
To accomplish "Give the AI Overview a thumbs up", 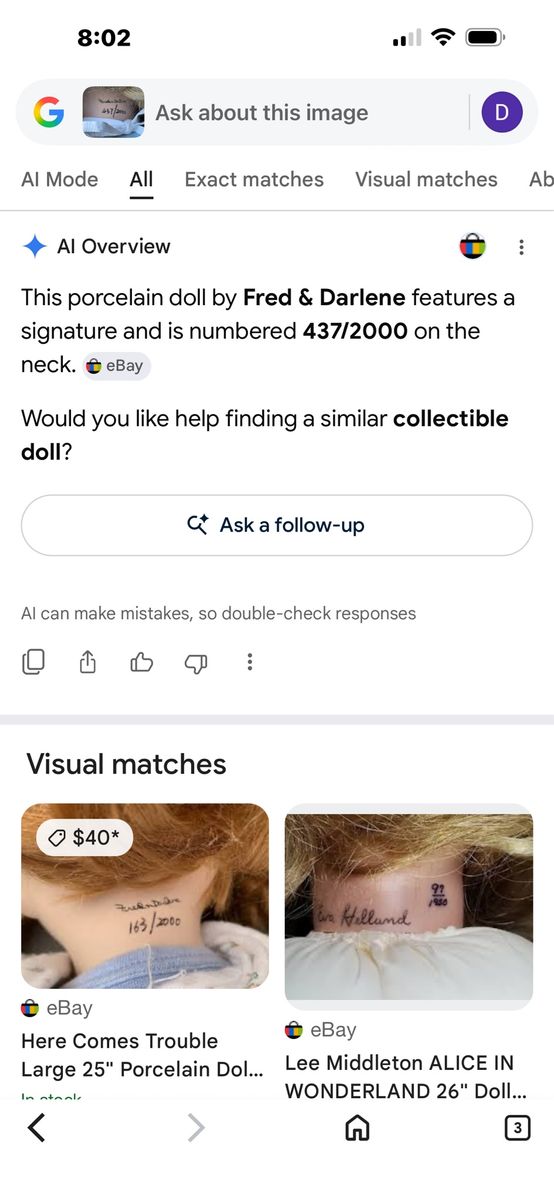I will point(142,661).
